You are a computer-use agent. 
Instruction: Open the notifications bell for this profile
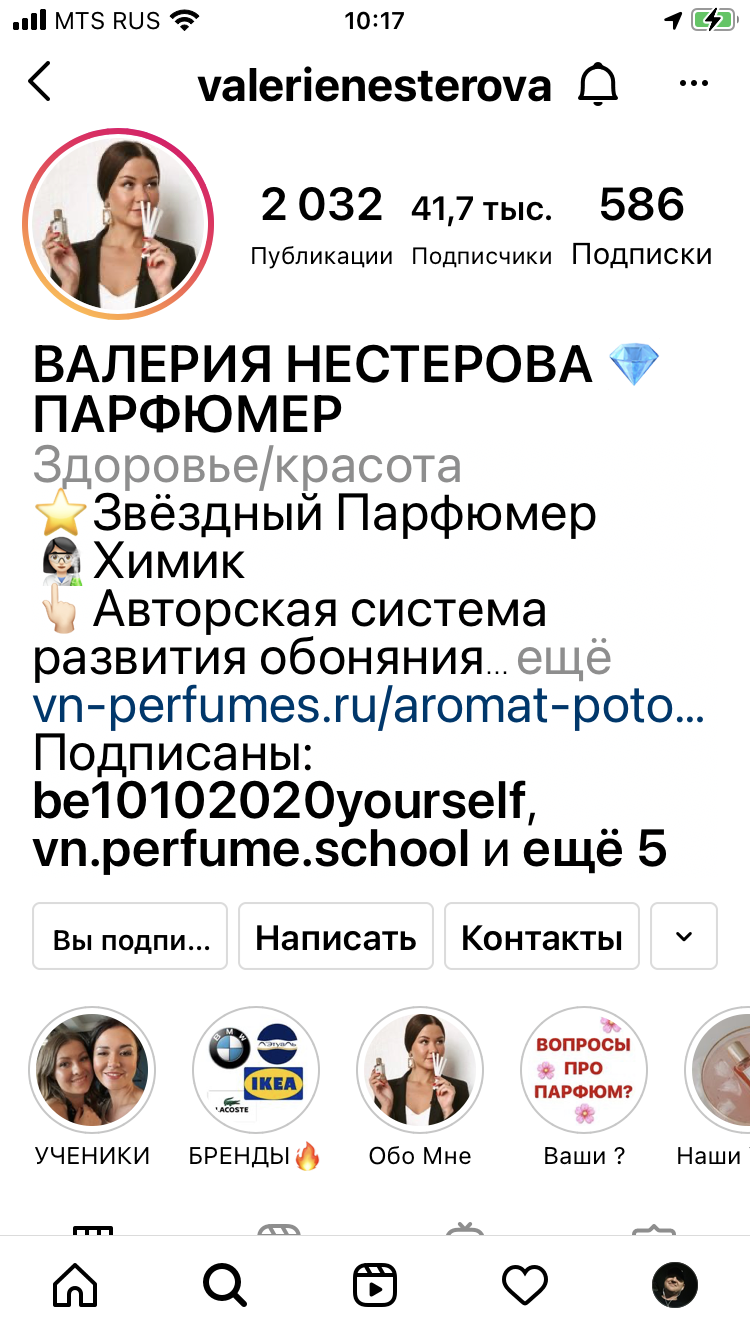[598, 85]
